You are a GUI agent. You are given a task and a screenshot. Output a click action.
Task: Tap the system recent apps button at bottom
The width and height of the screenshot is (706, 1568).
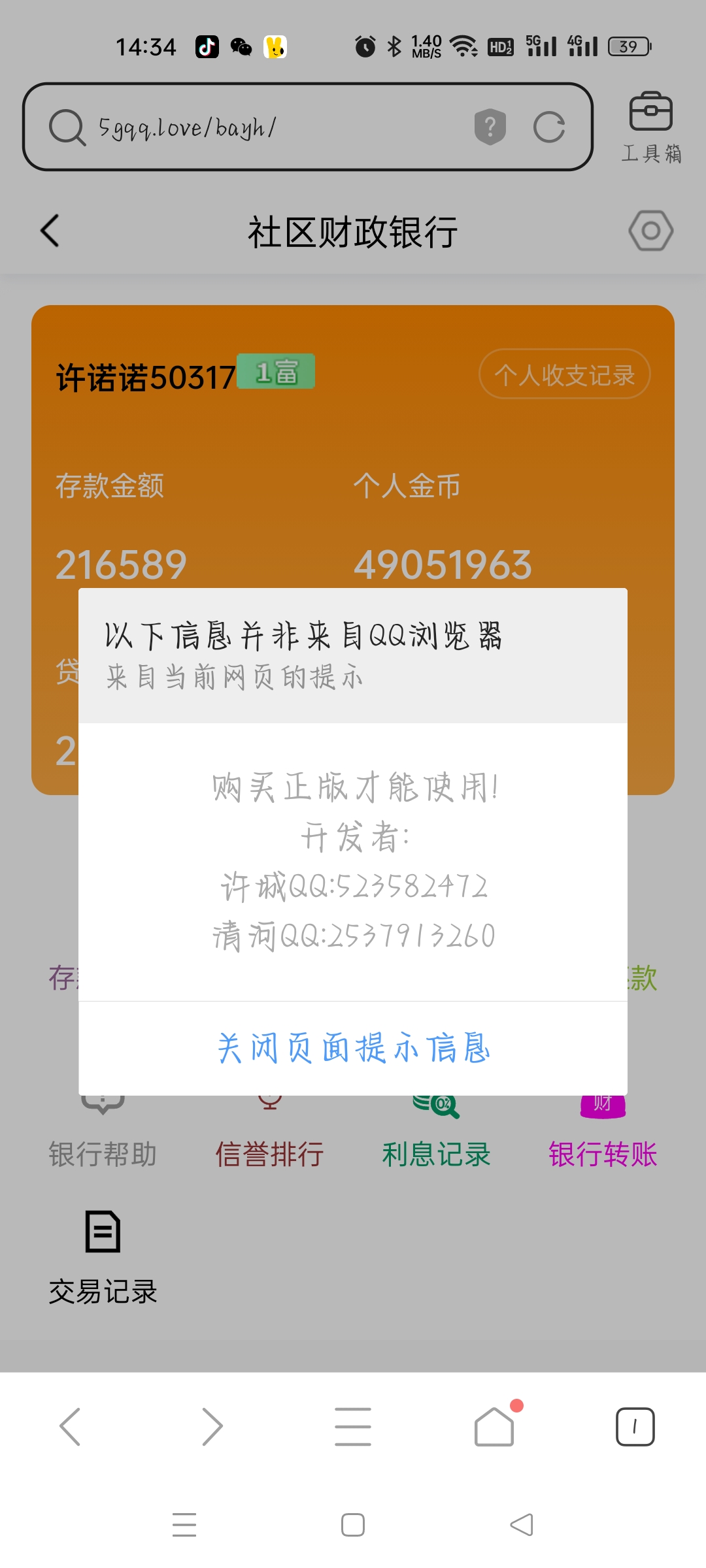point(185,1526)
